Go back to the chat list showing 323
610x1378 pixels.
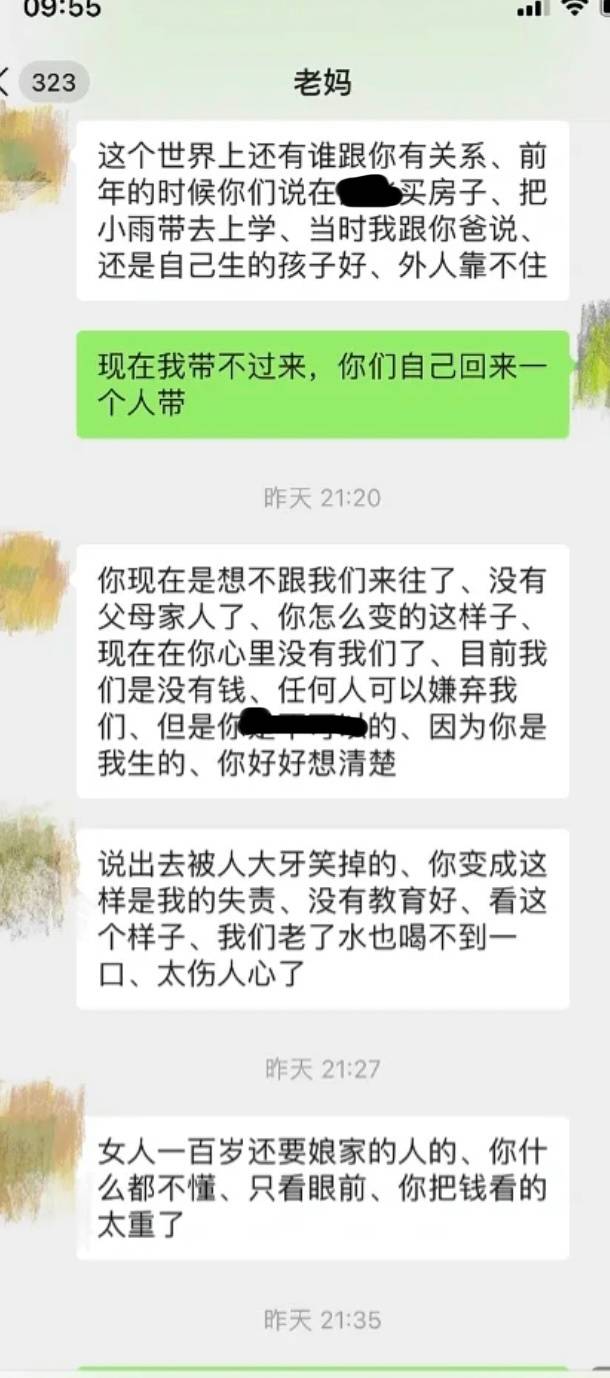coord(40,82)
